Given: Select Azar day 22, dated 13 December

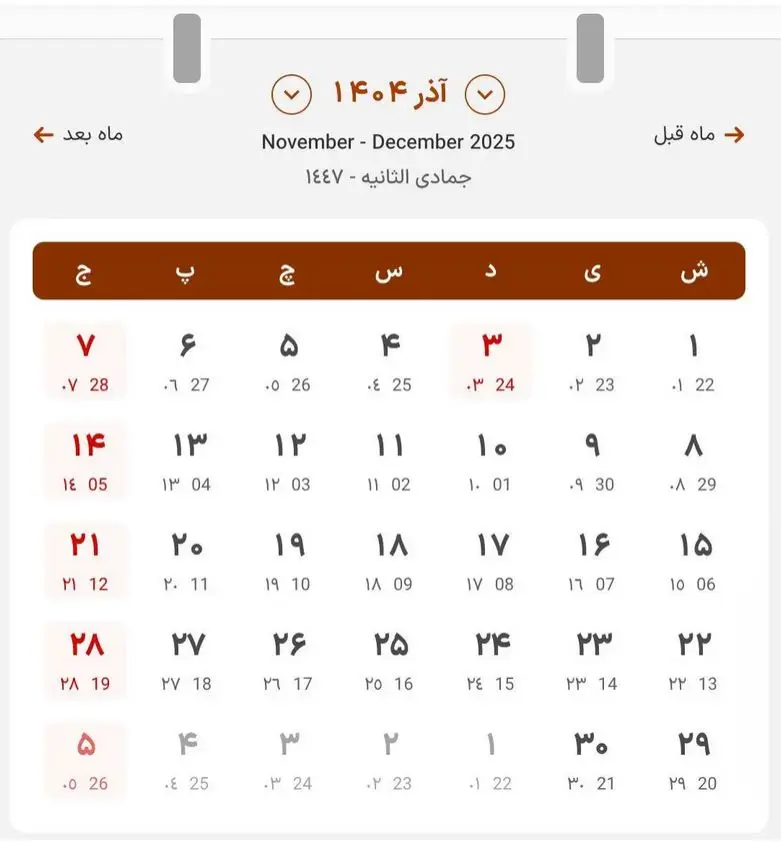Looking at the screenshot, I should pos(694,660).
